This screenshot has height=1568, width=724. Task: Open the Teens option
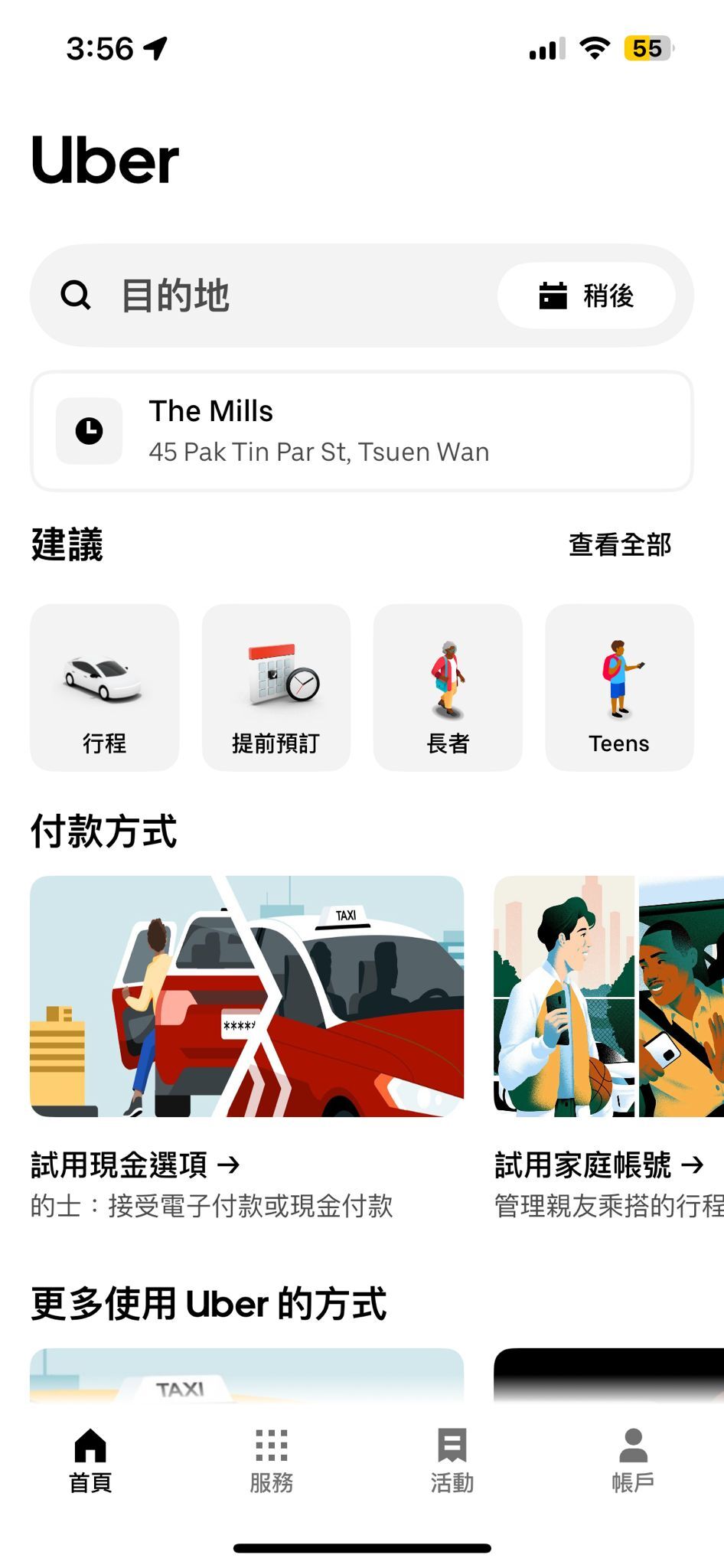click(619, 687)
